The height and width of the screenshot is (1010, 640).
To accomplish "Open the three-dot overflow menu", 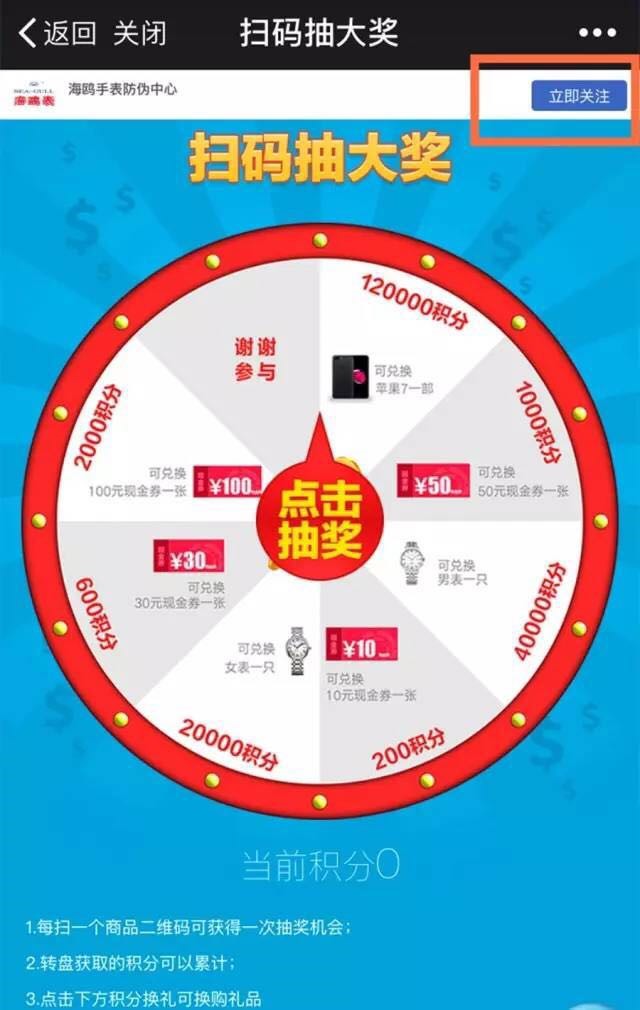I will (x=597, y=33).
